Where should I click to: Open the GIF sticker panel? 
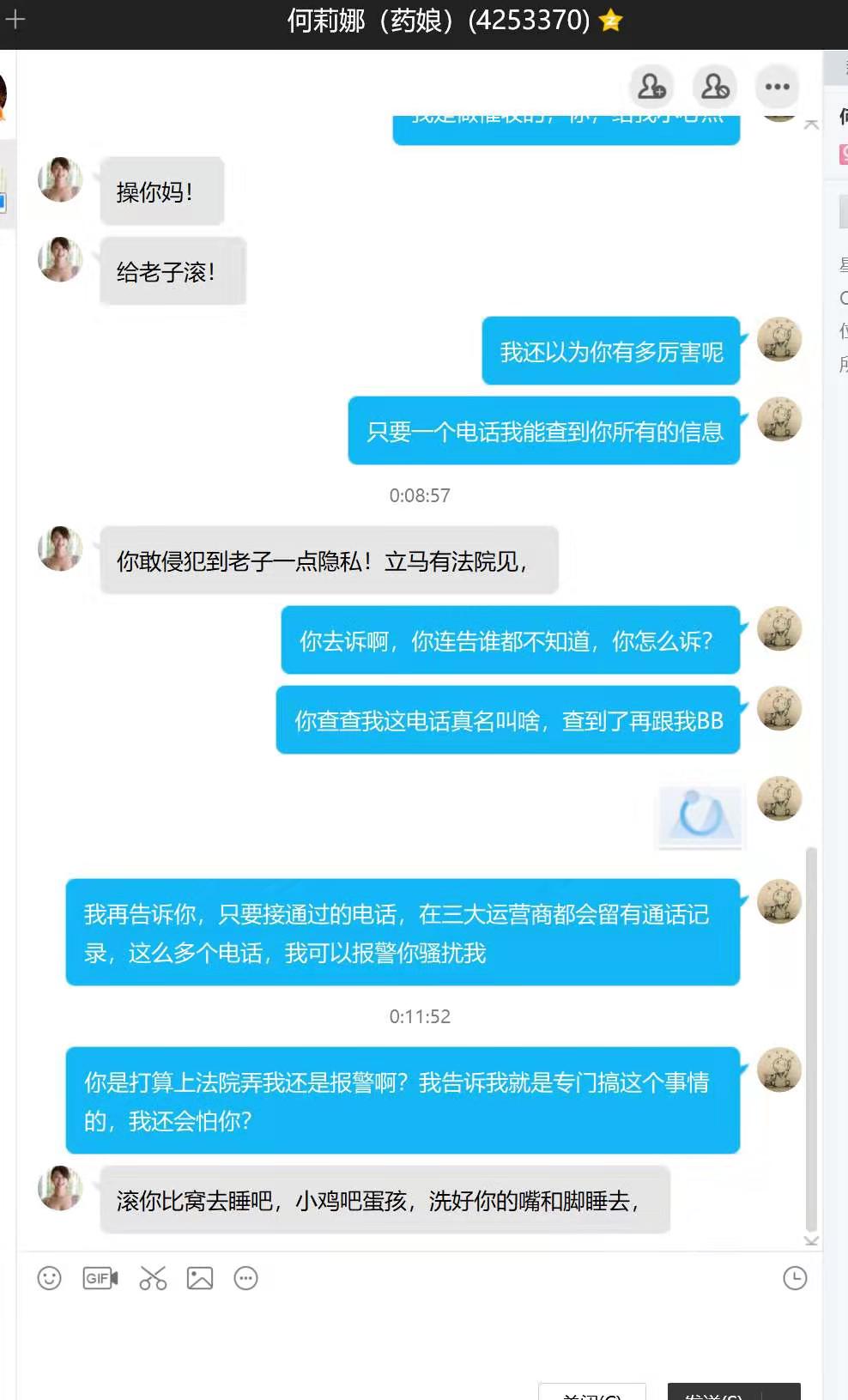[100, 1278]
